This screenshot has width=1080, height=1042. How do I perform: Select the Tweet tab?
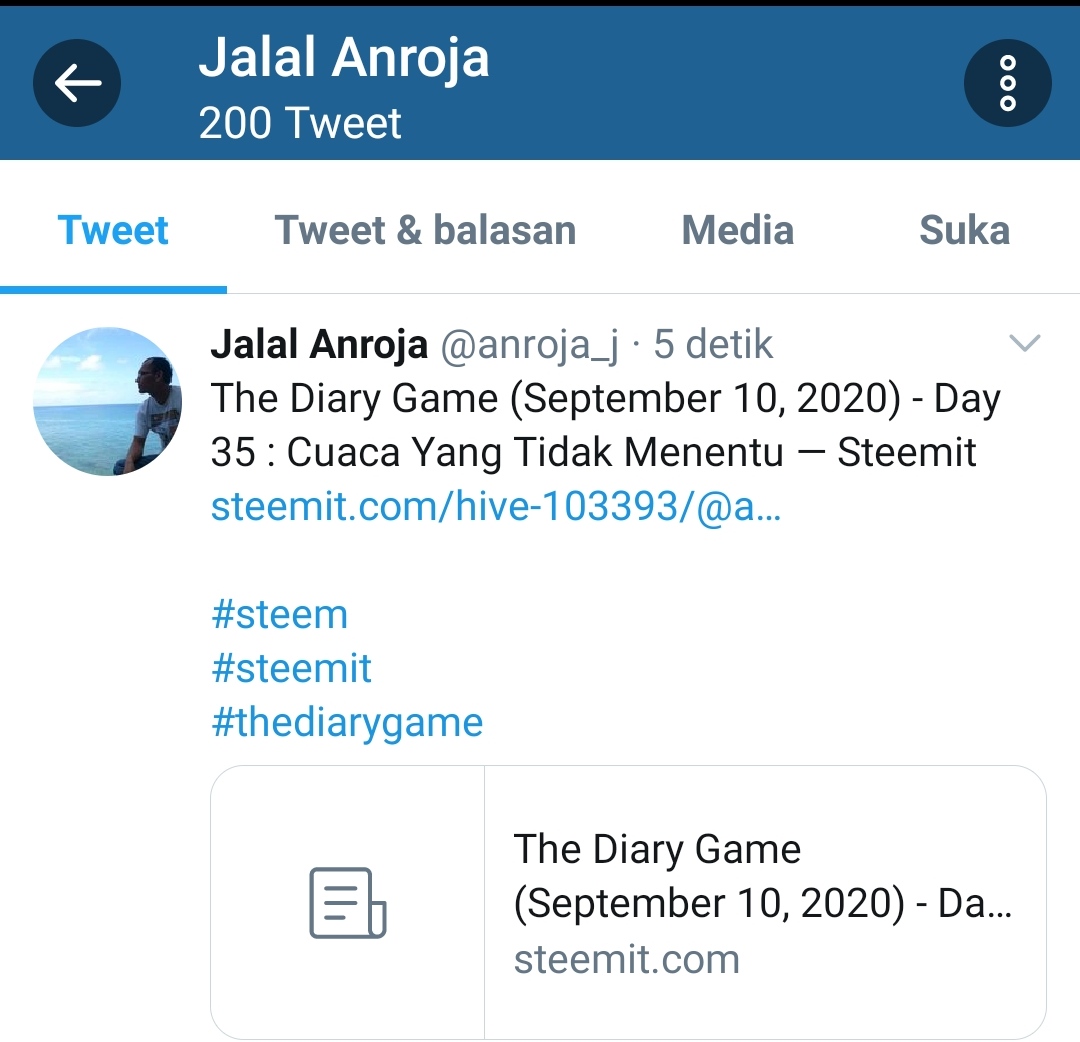click(113, 230)
